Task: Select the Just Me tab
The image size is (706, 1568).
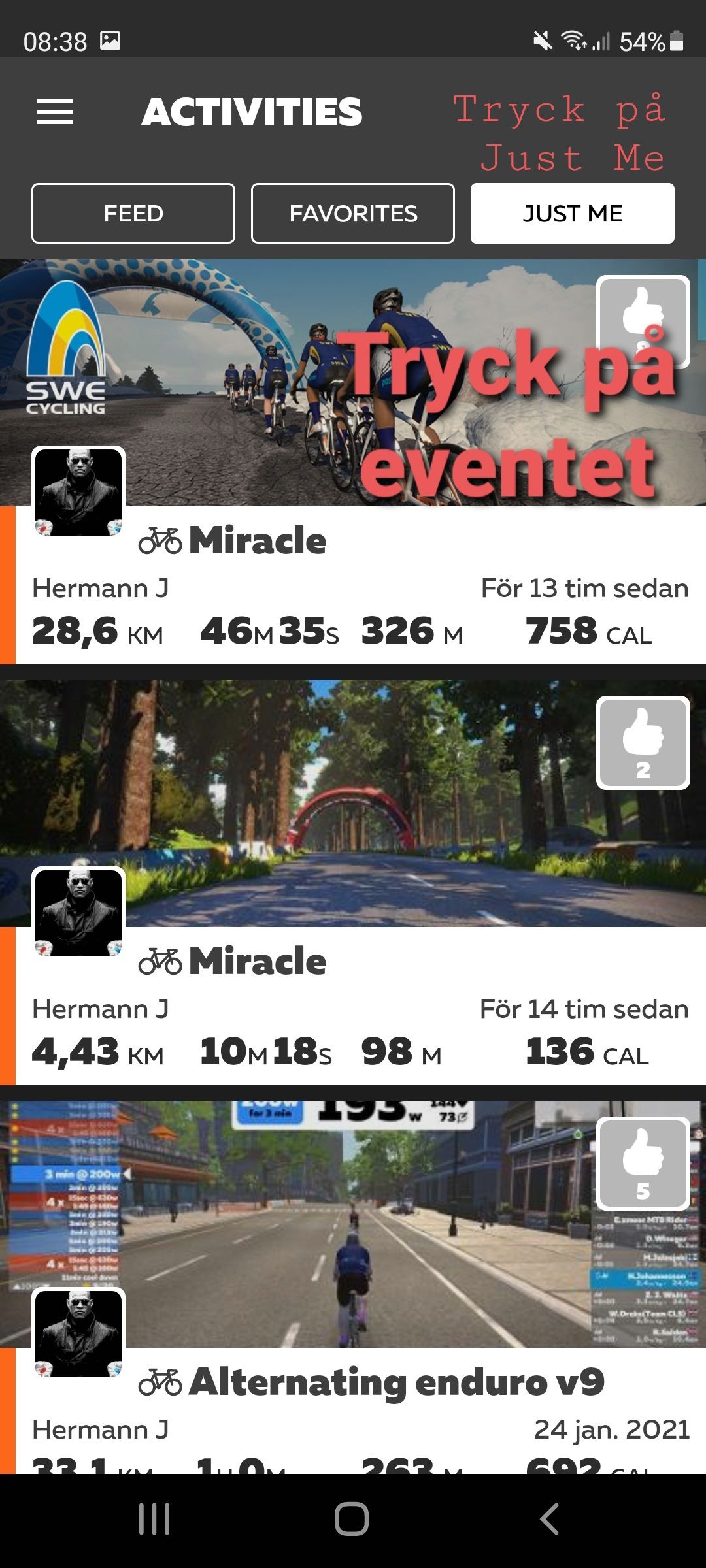Action: (573, 214)
